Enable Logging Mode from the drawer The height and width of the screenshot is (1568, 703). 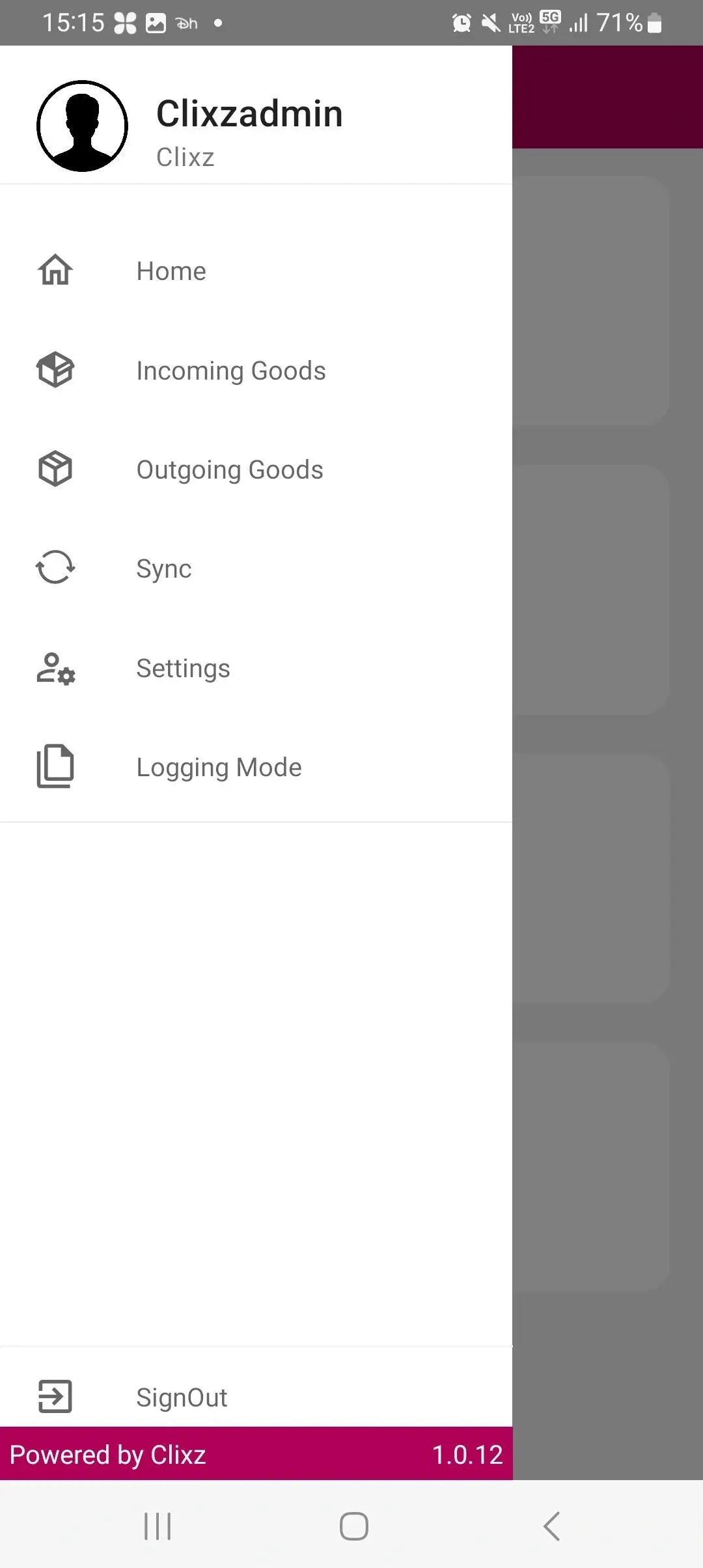(x=219, y=766)
